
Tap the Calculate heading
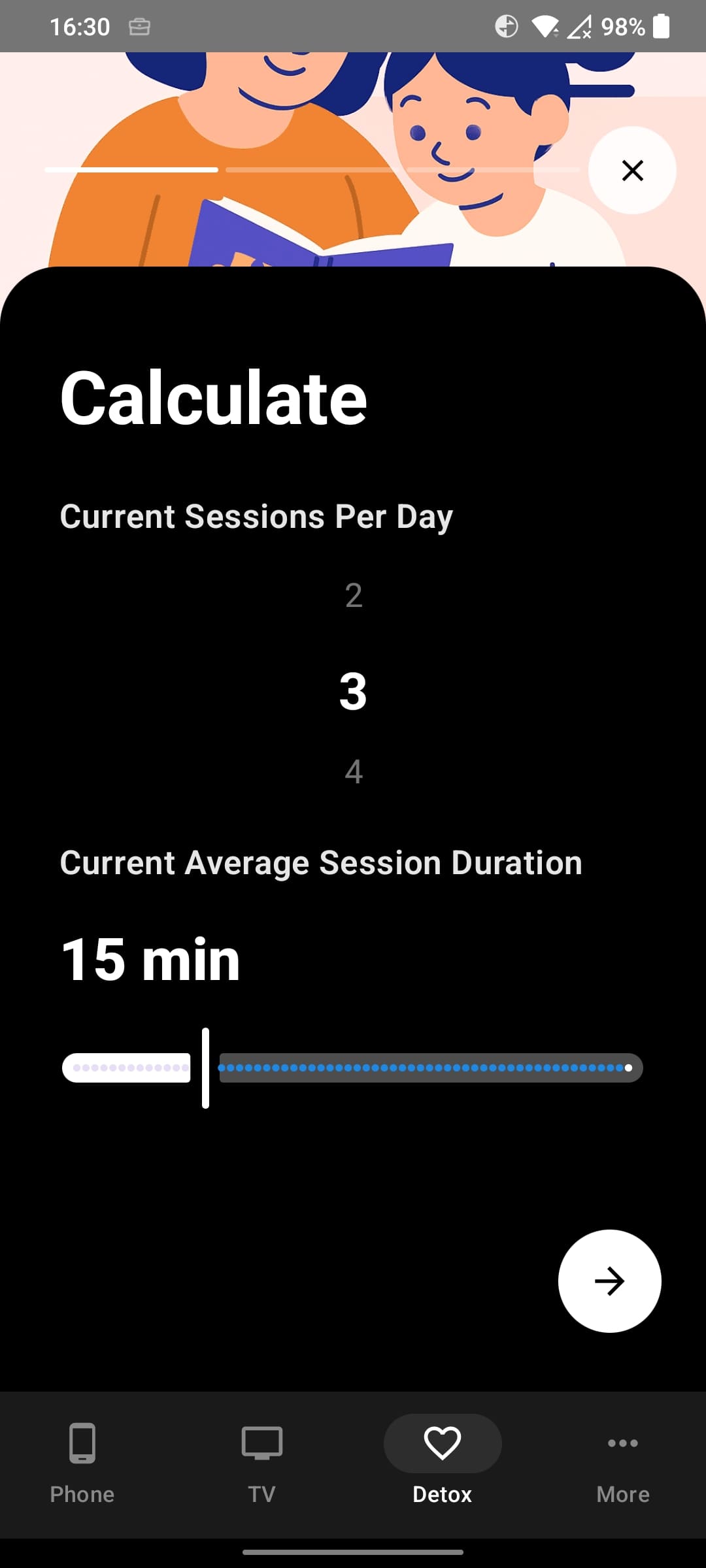coord(214,397)
